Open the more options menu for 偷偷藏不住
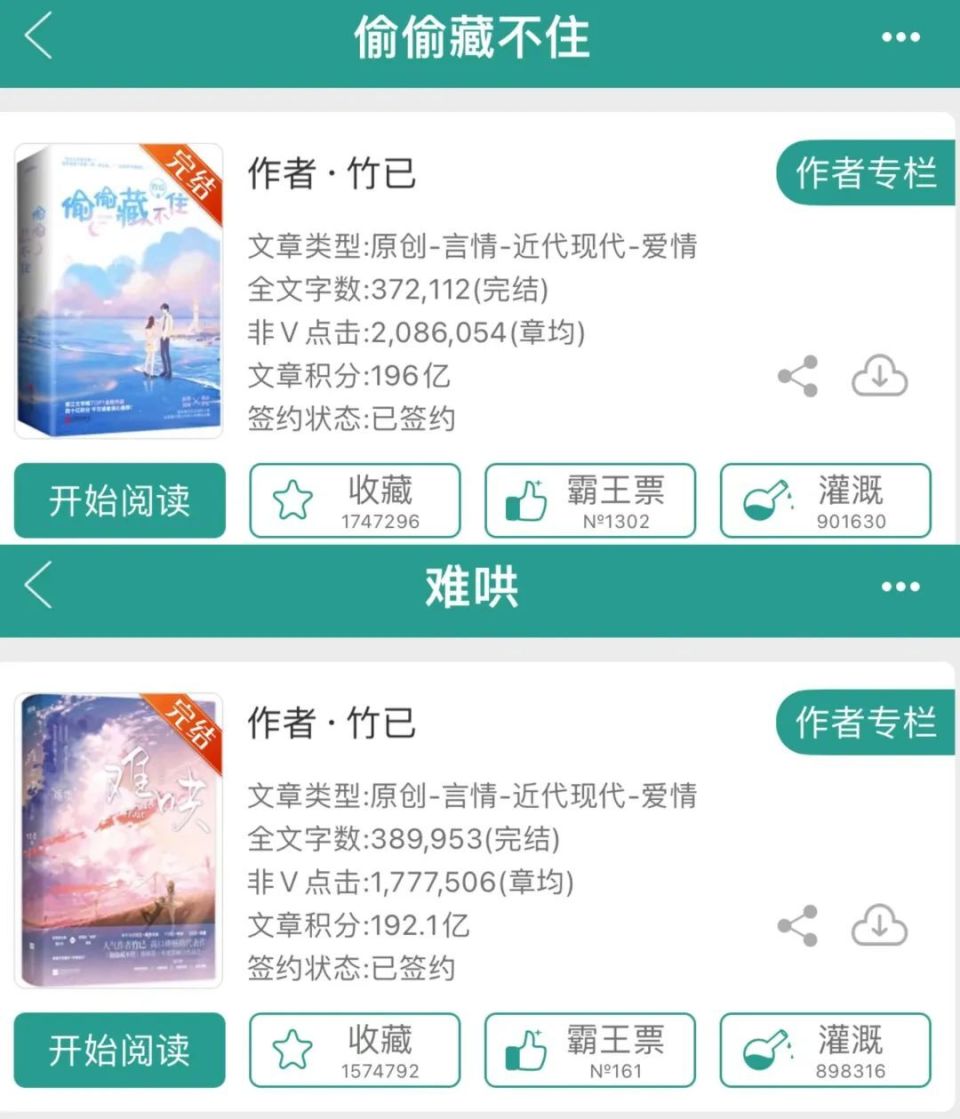This screenshot has height=1119, width=960. [901, 36]
